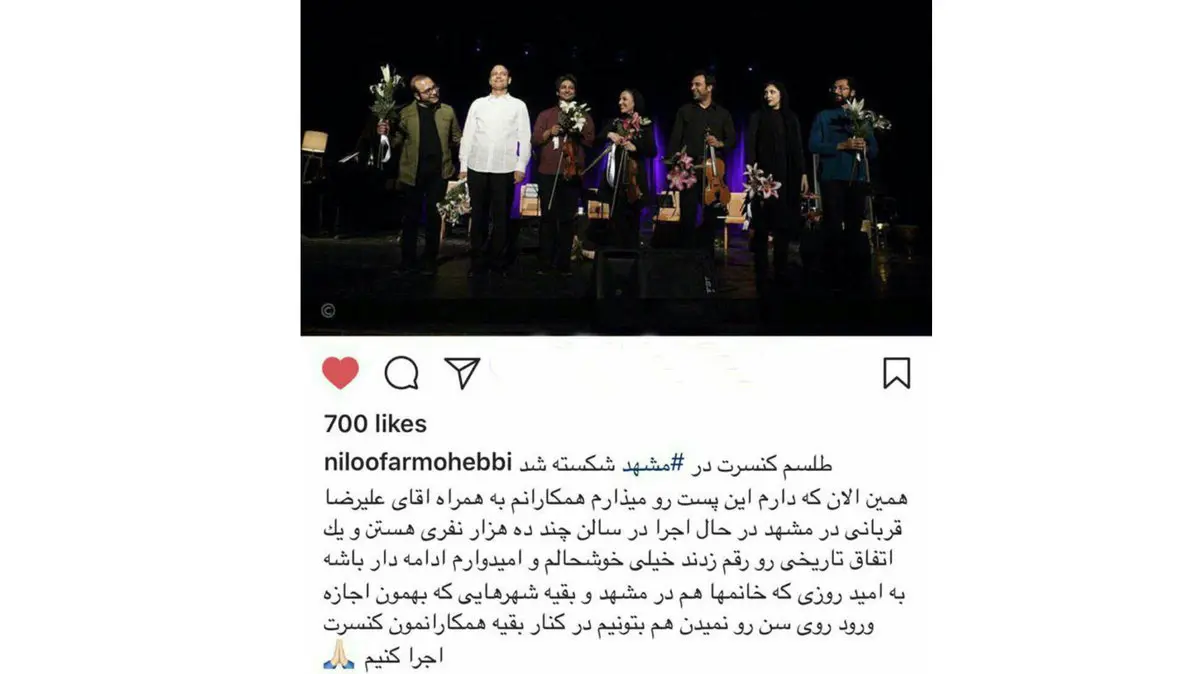This screenshot has width=1200, height=674.
Task: Open comments with the speech bubble icon
Action: [401, 373]
